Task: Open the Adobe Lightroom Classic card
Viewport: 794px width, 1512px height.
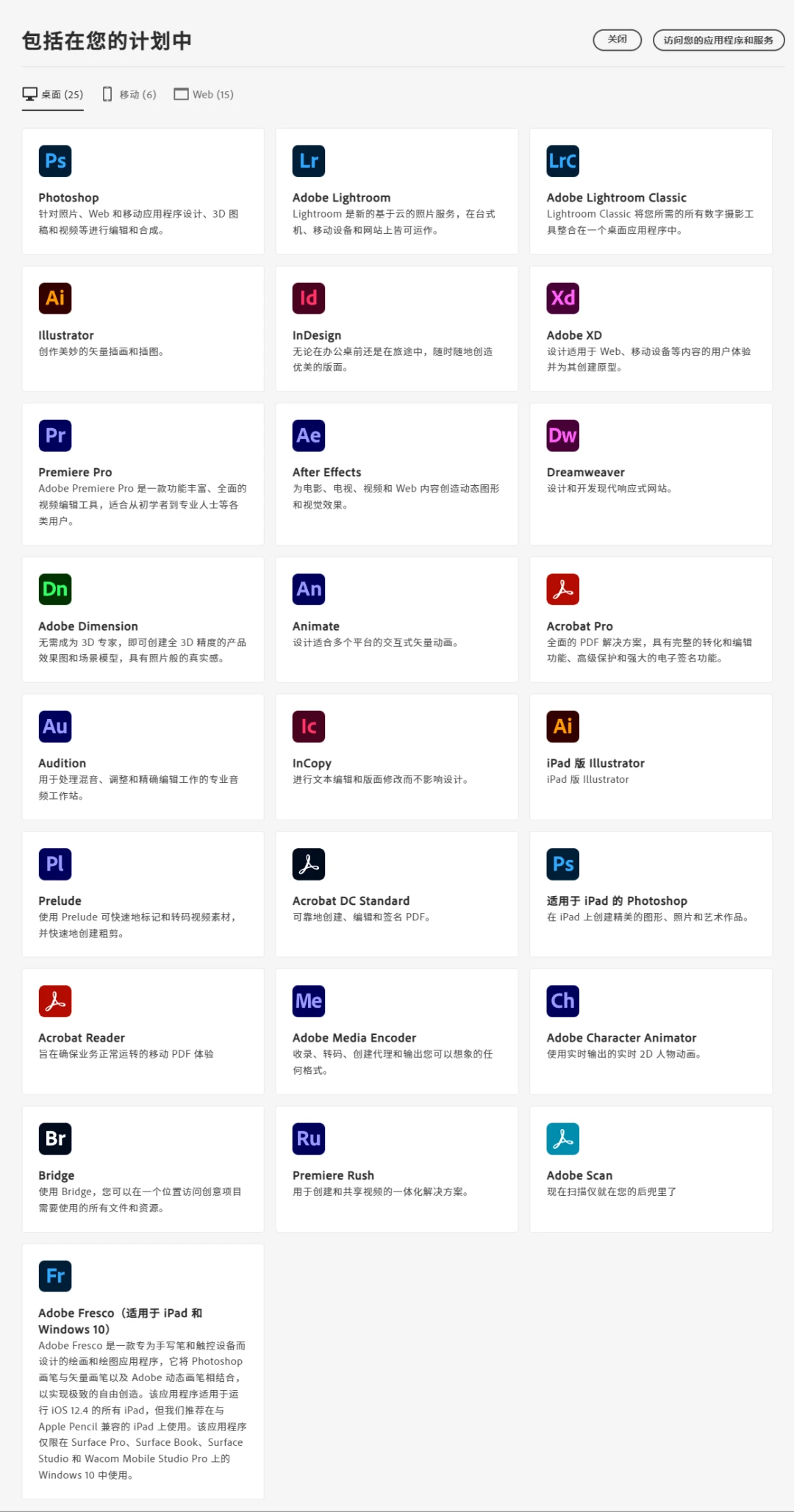Action: [651, 191]
